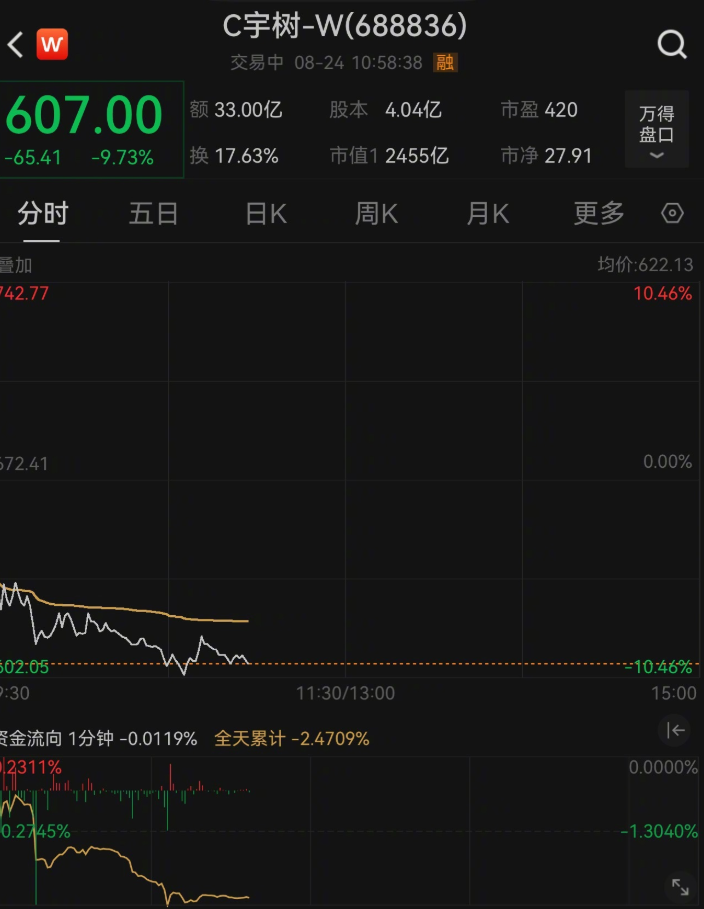Tap the 叠加 overlay option
Image resolution: width=704 pixels, height=909 pixels.
point(15,266)
